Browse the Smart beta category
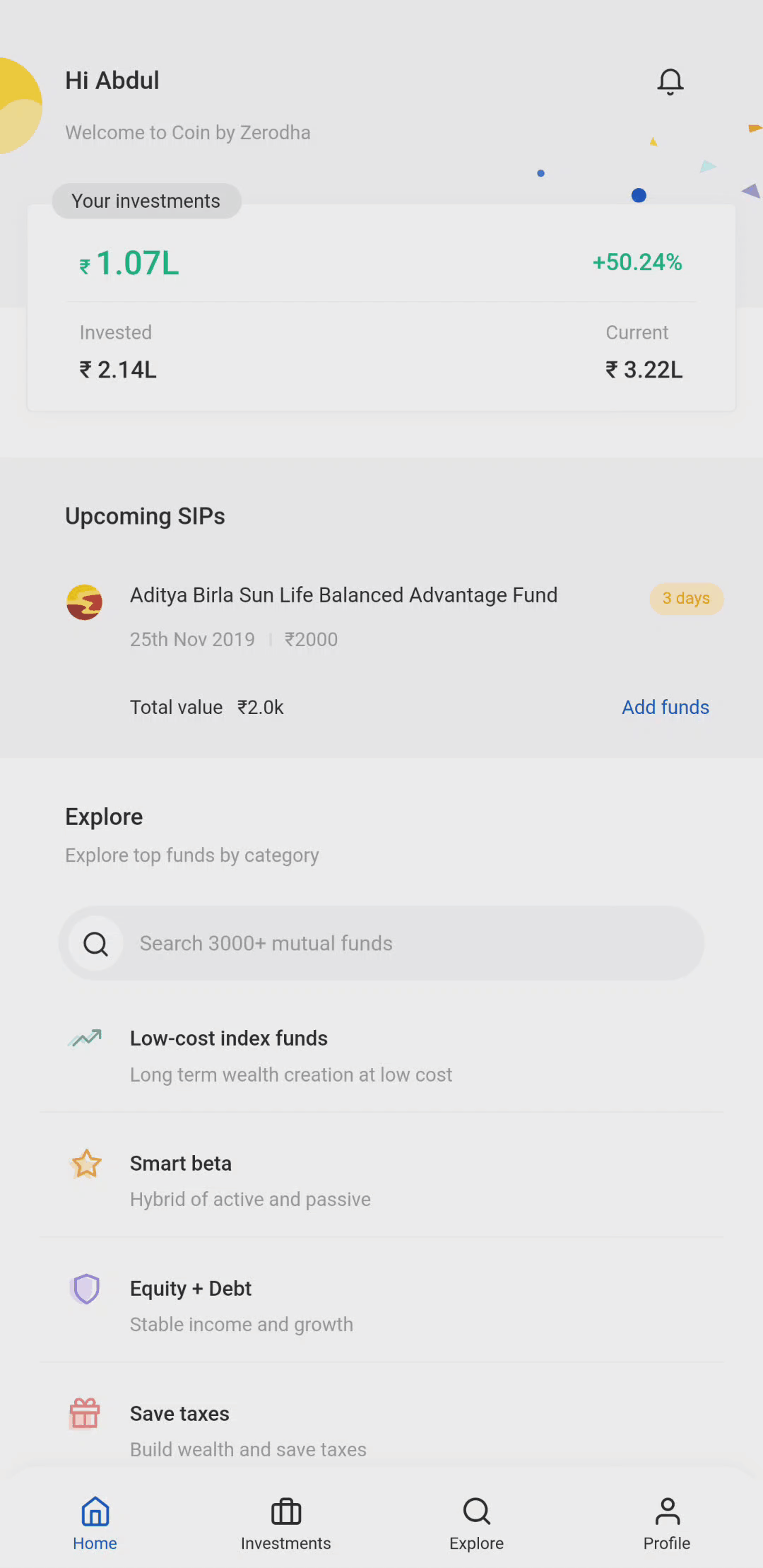This screenshot has height=1568, width=763. 381,1181
